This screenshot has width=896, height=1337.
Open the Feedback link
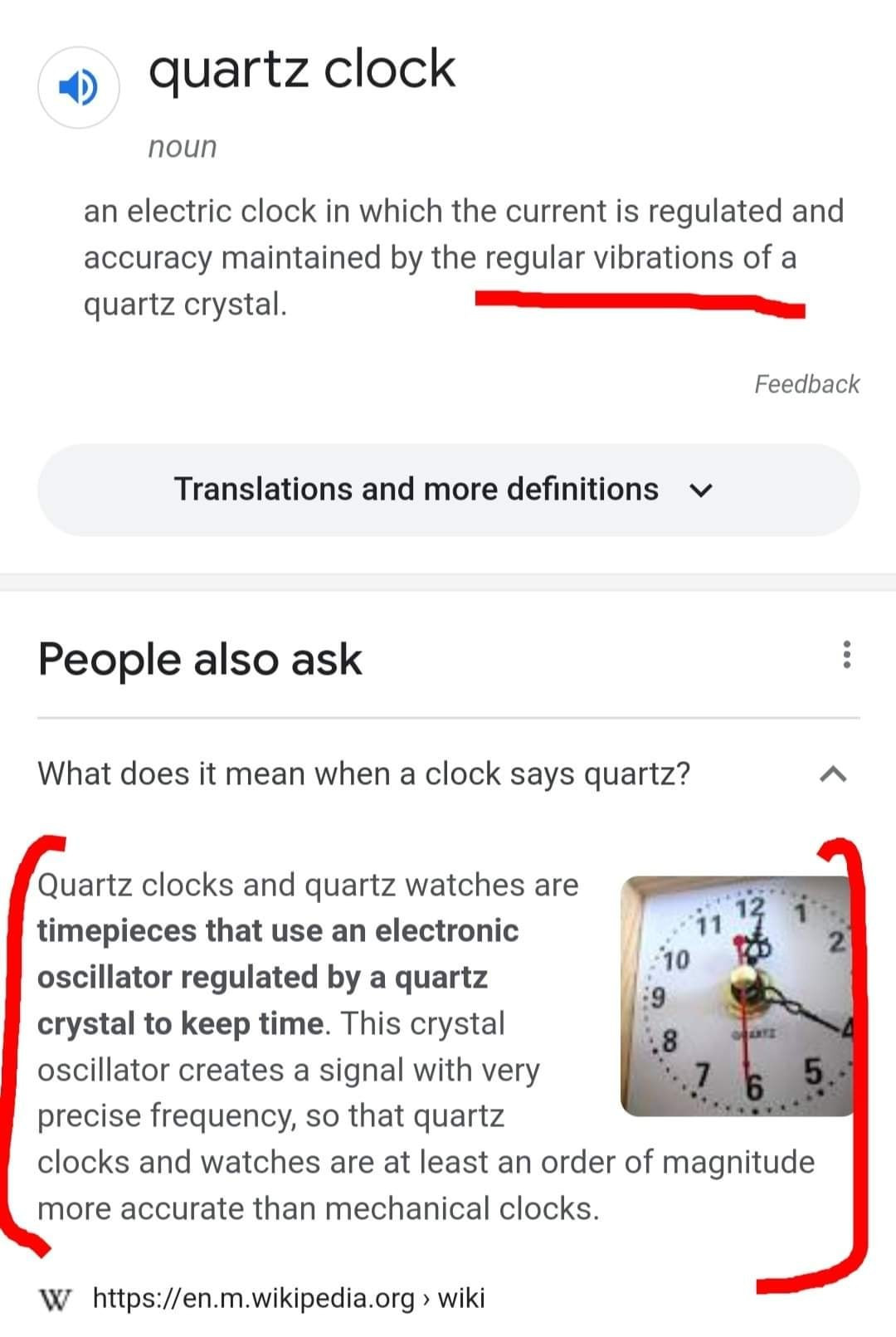point(806,384)
